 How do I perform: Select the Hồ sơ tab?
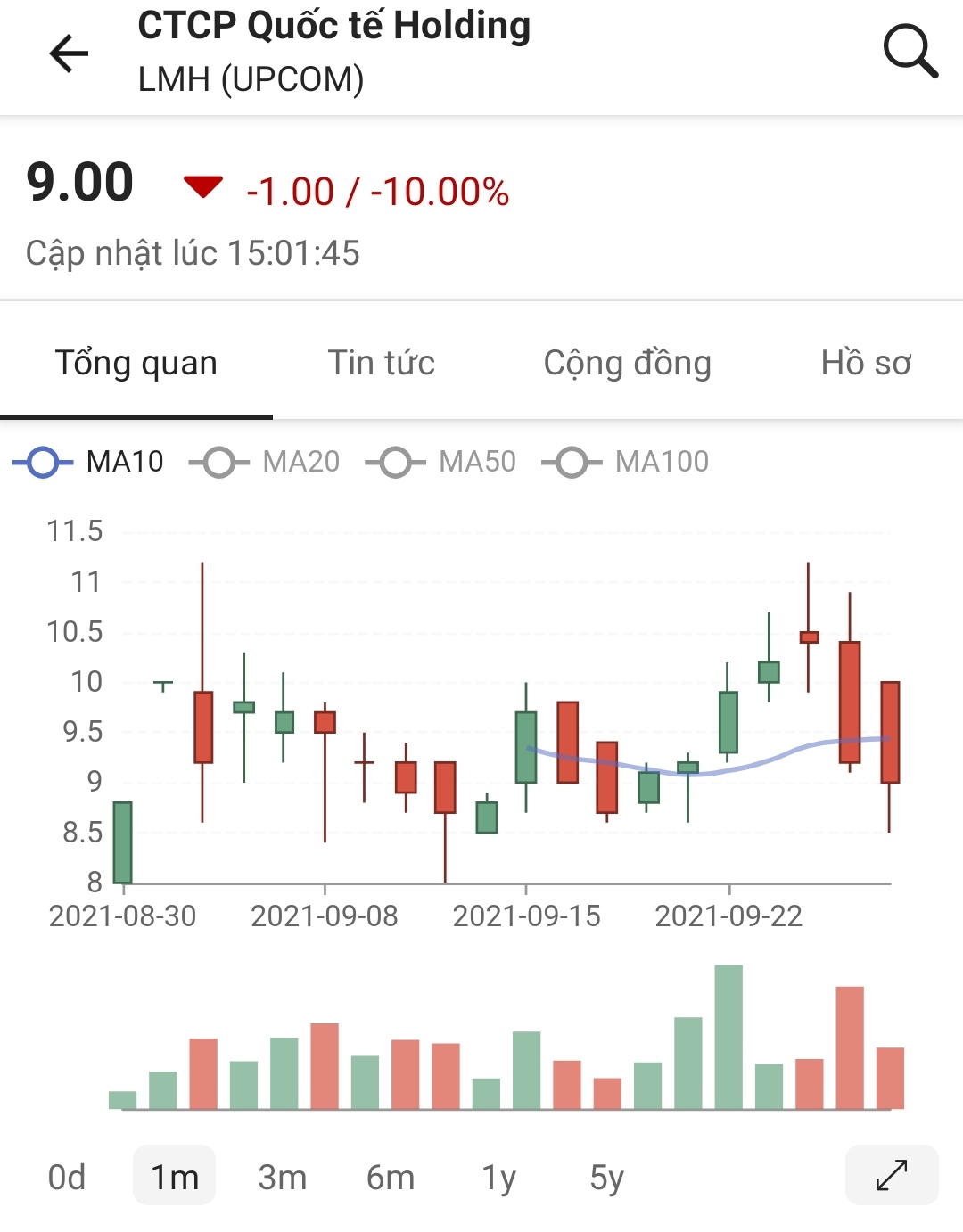(x=865, y=363)
